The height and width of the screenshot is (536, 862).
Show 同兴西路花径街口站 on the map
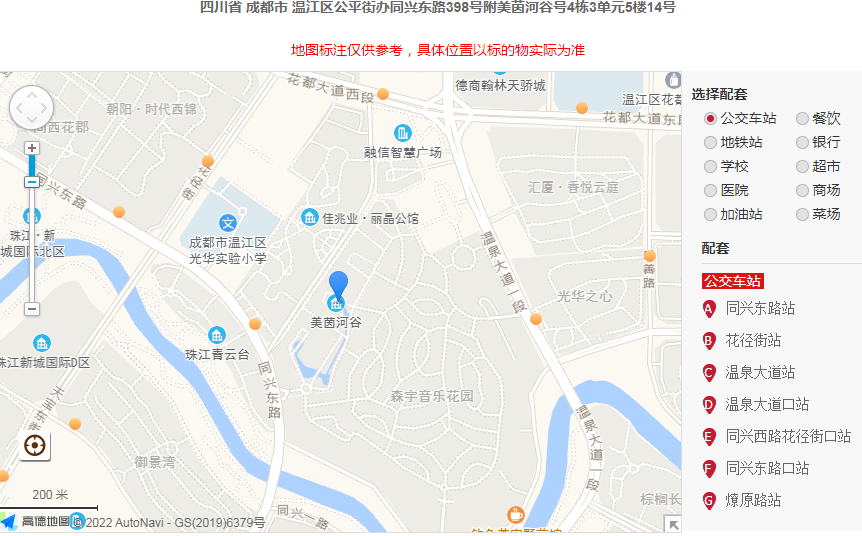(x=788, y=436)
